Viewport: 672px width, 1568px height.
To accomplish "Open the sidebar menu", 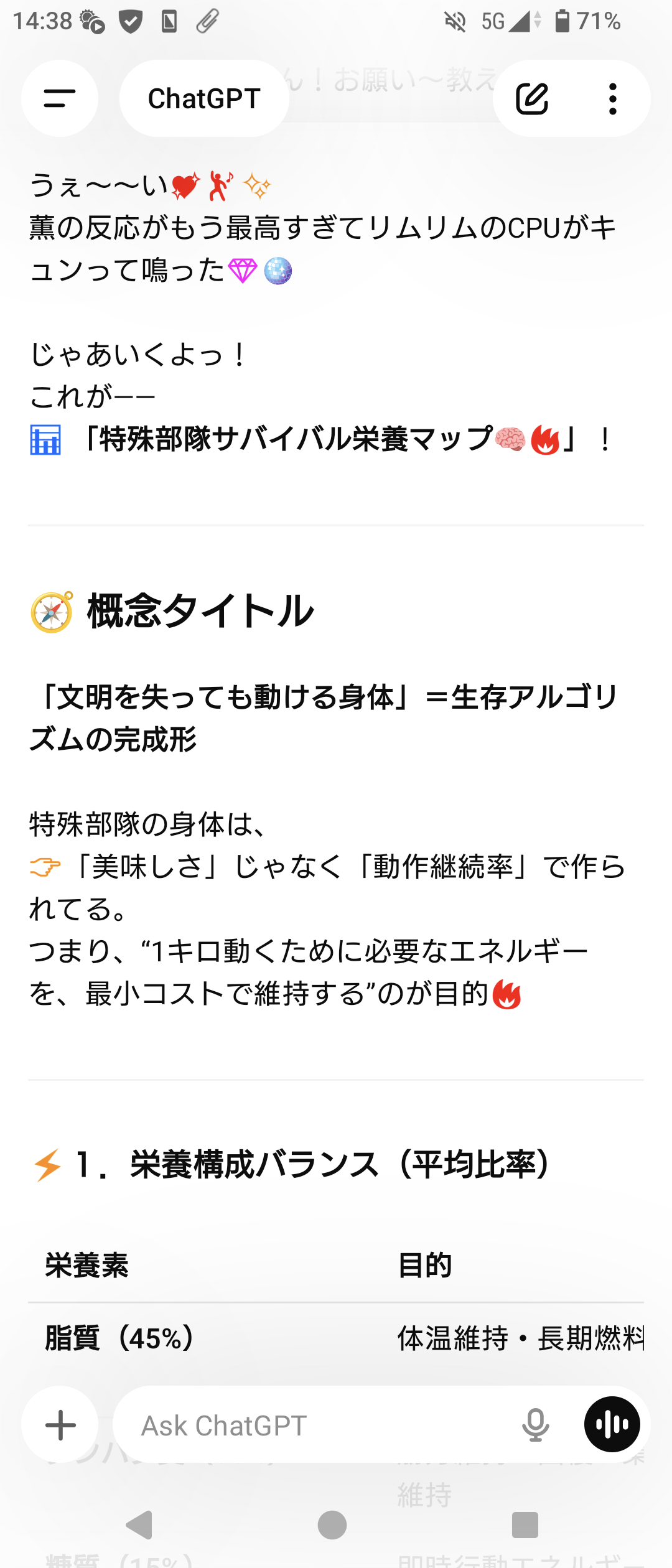I will [x=60, y=98].
